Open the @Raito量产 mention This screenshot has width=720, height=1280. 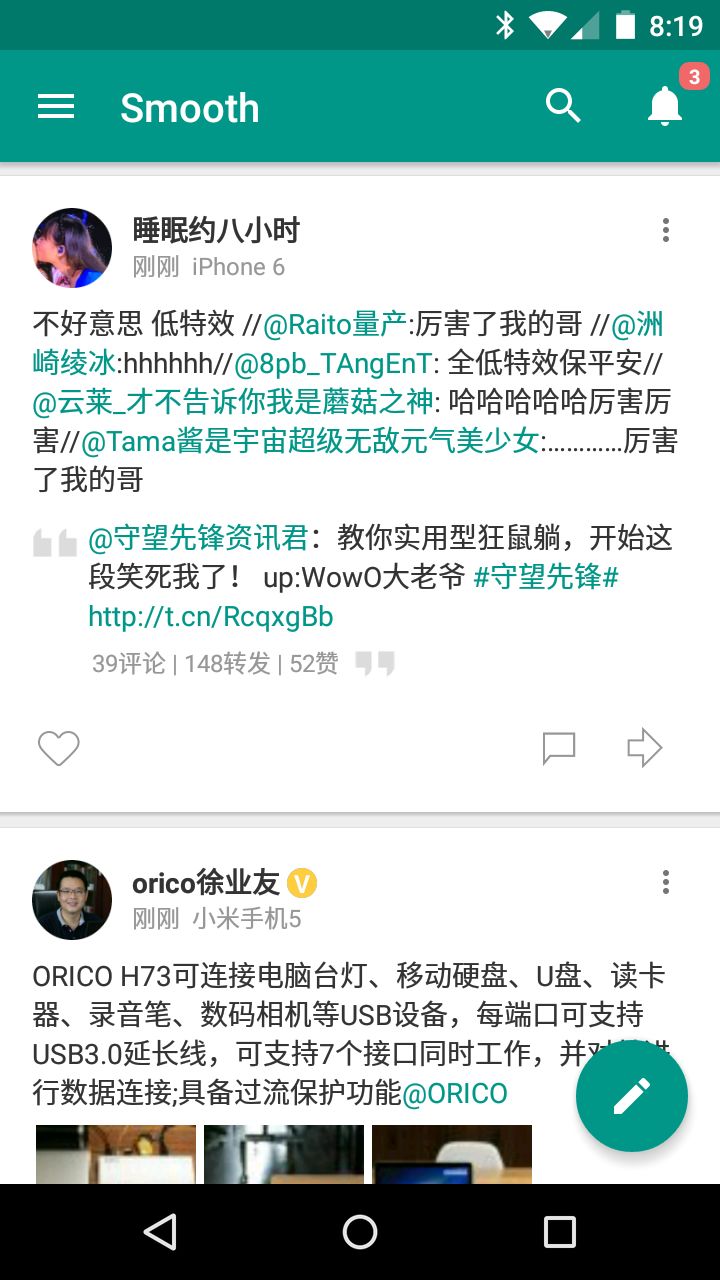click(x=335, y=324)
